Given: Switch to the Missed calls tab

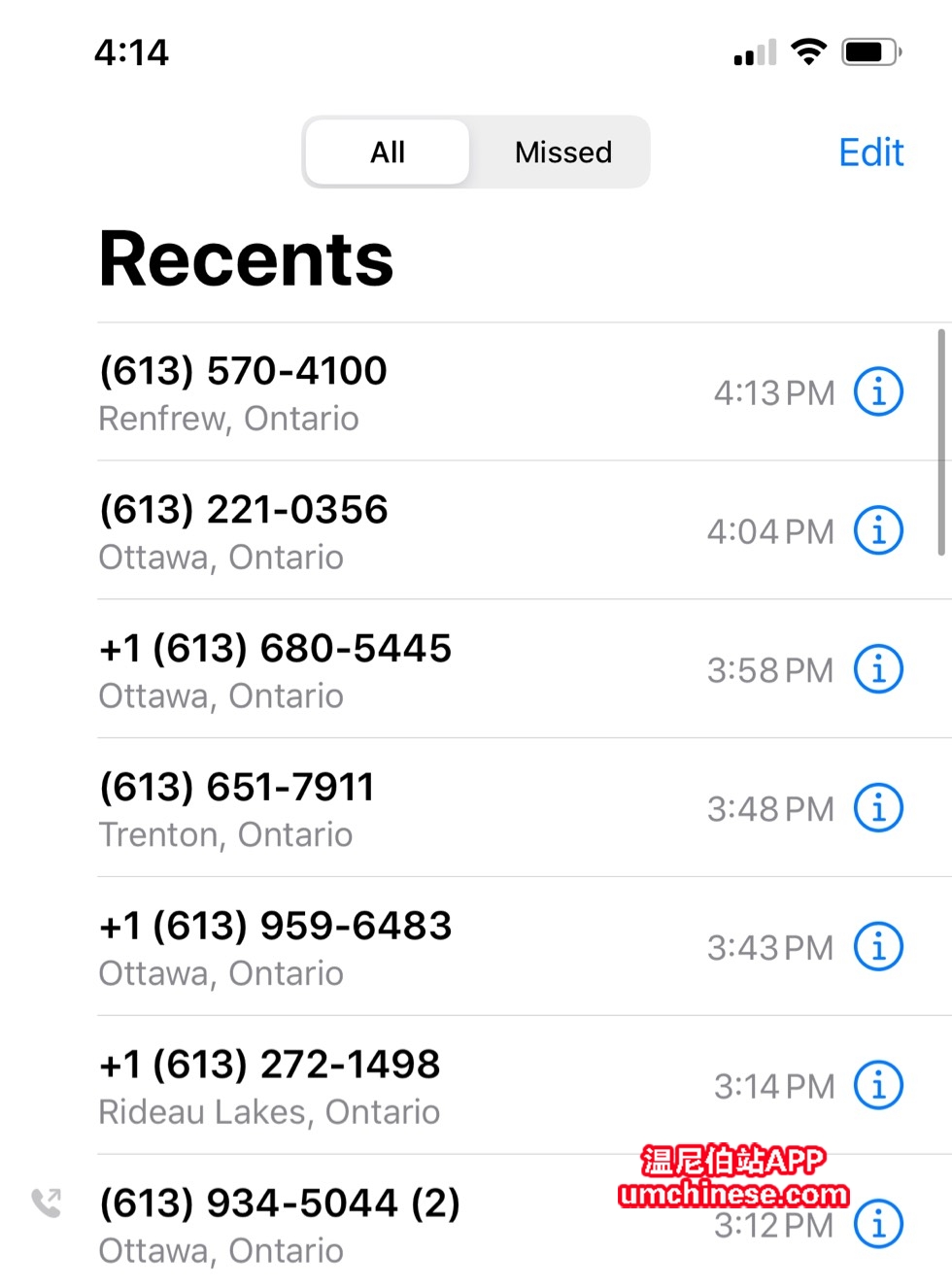Looking at the screenshot, I should click(562, 153).
